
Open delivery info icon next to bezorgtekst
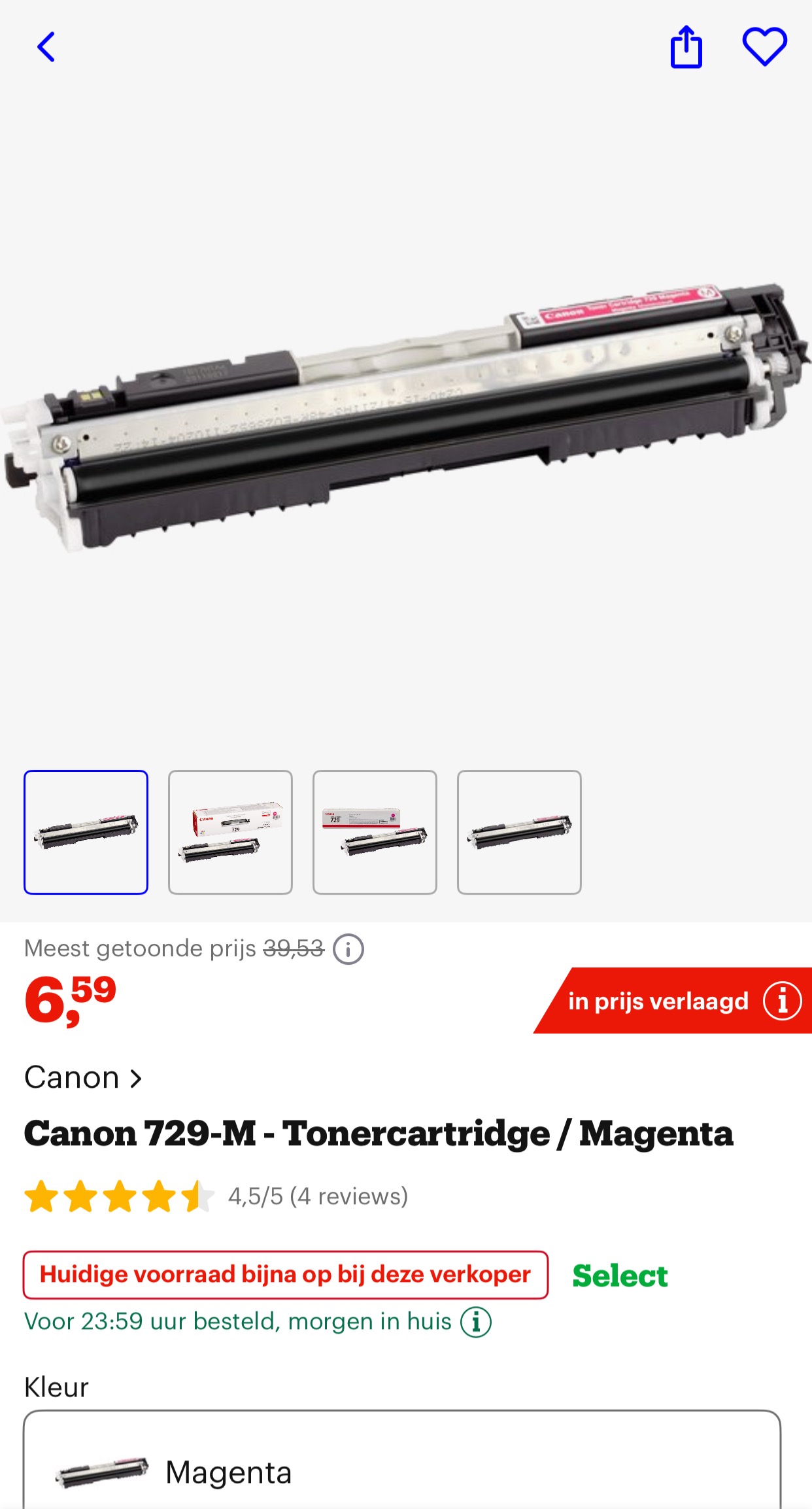[475, 1322]
